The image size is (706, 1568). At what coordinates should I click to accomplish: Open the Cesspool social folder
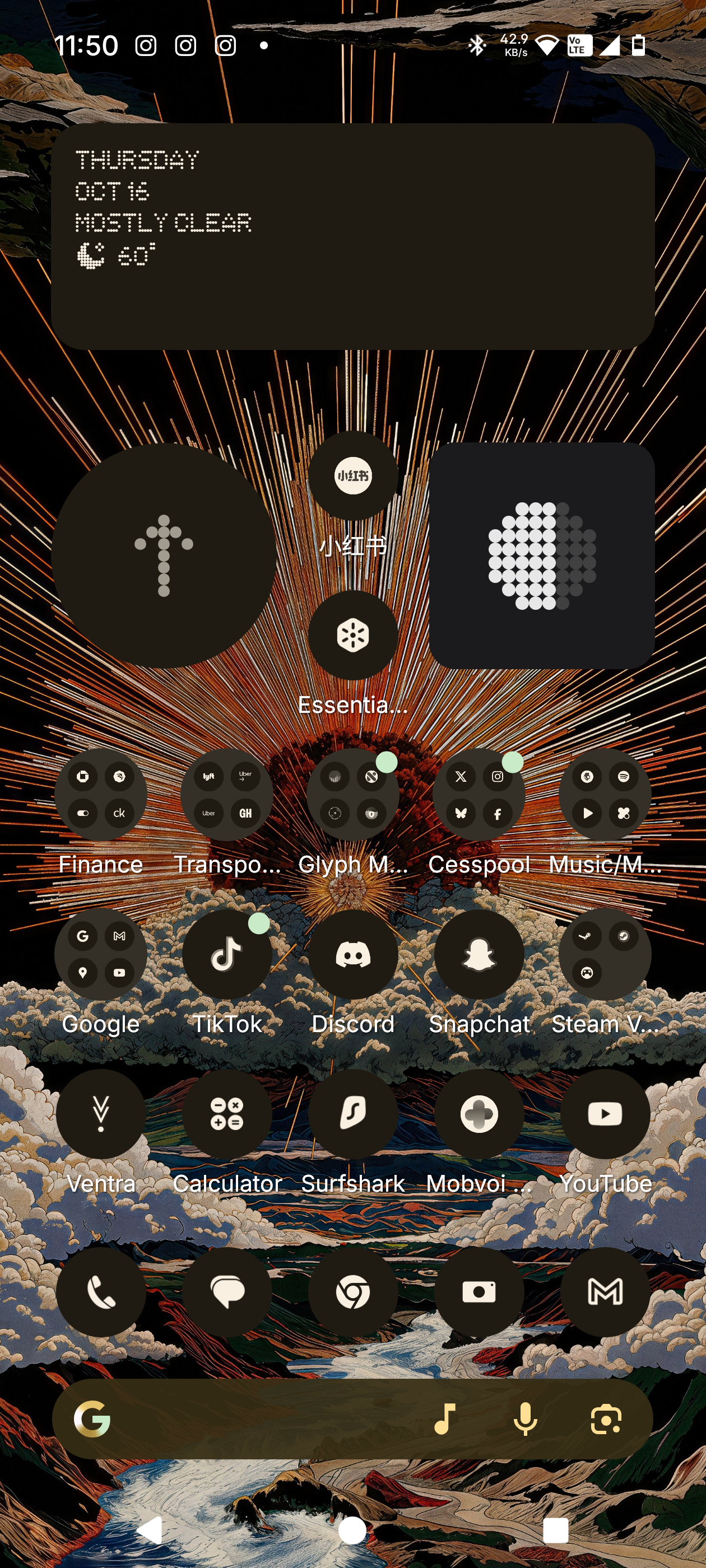tap(479, 794)
